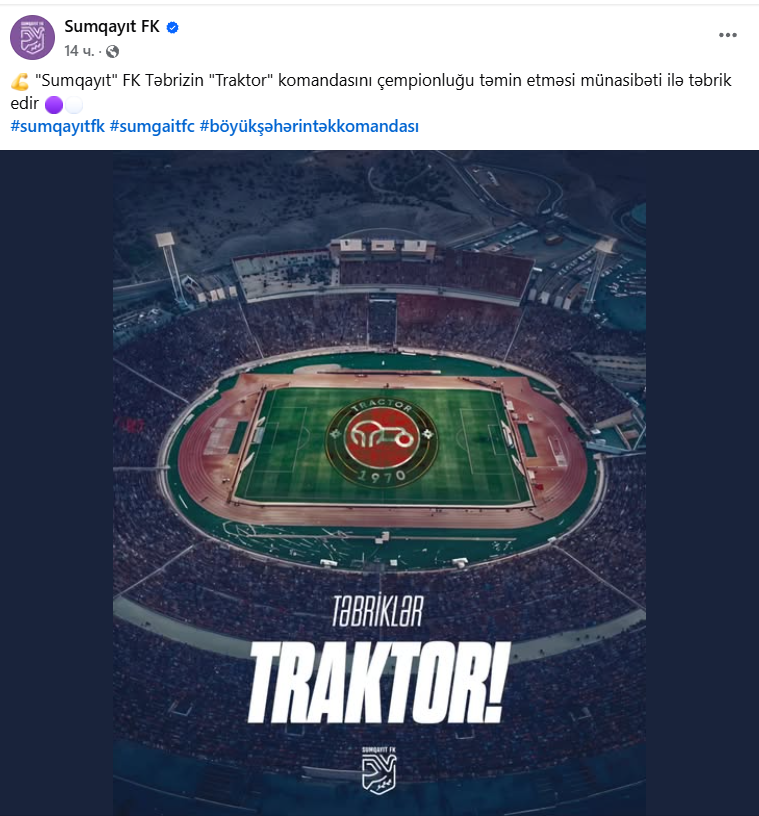Open the #sumqayıtfk hashtag

[57, 126]
